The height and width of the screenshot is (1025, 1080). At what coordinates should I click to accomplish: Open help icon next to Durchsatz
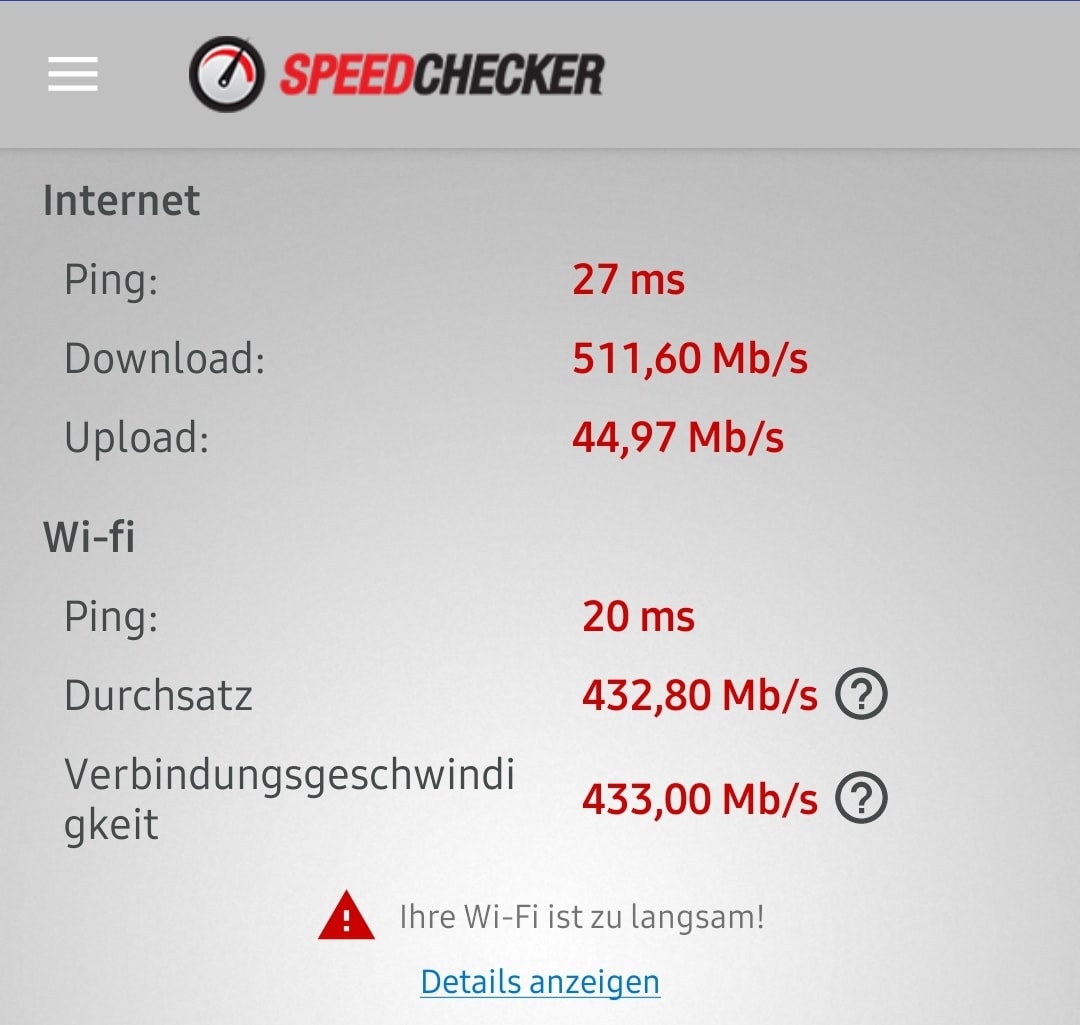(861, 695)
